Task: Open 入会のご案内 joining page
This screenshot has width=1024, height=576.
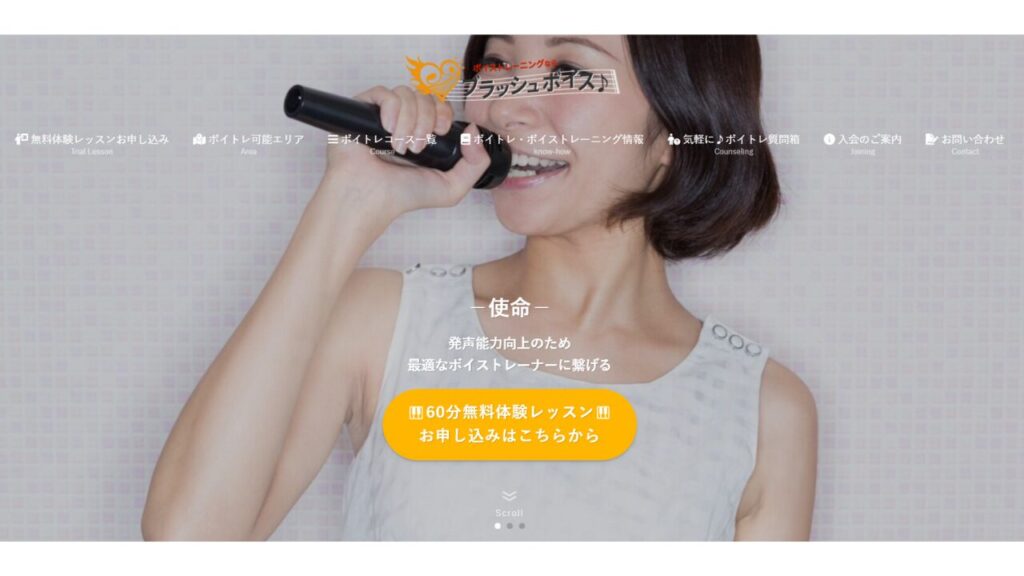Action: [862, 140]
